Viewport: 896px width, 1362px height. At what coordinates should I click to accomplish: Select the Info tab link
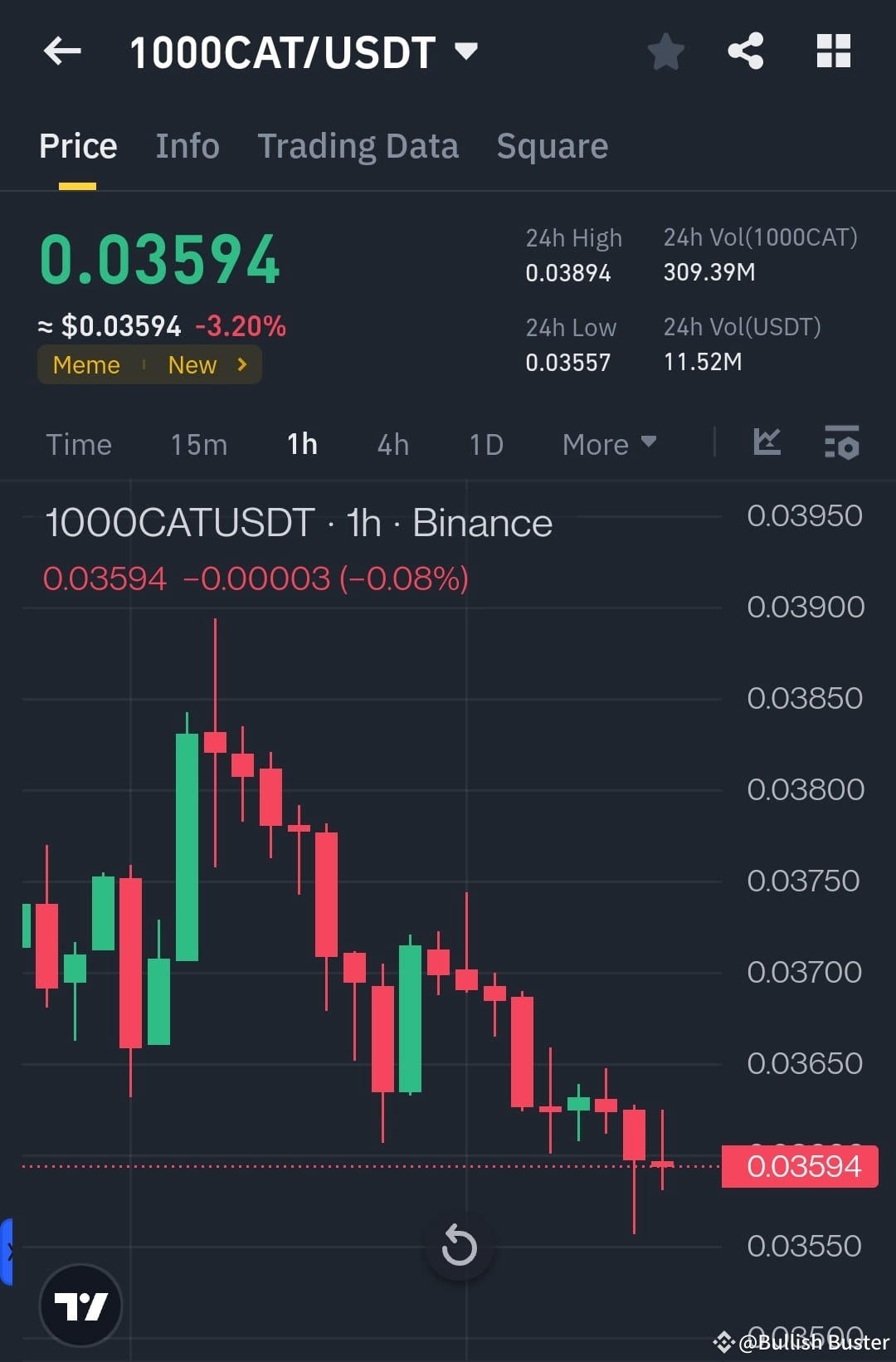187,145
